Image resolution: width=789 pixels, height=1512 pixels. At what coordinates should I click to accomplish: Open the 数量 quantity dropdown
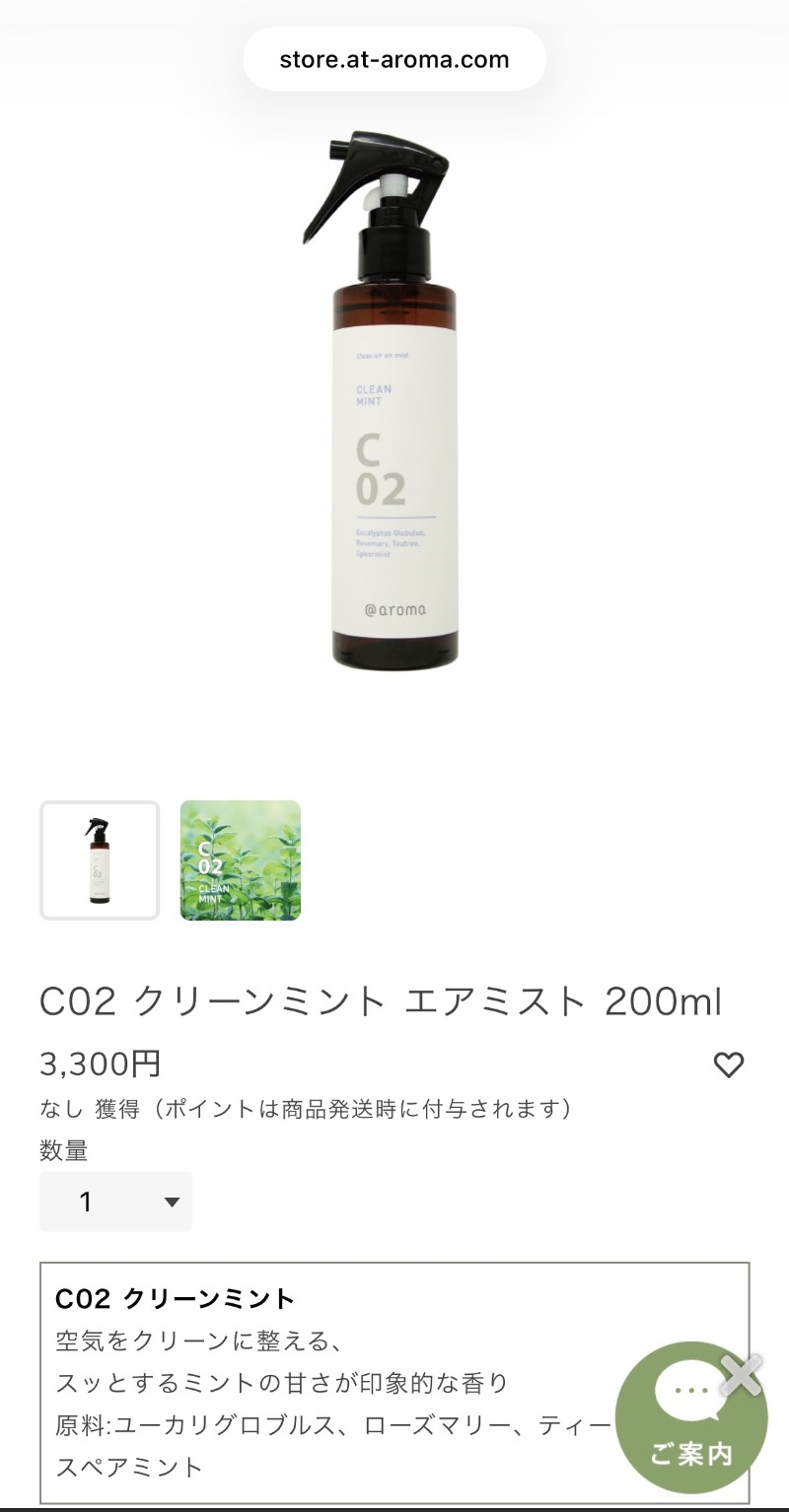(x=115, y=1202)
